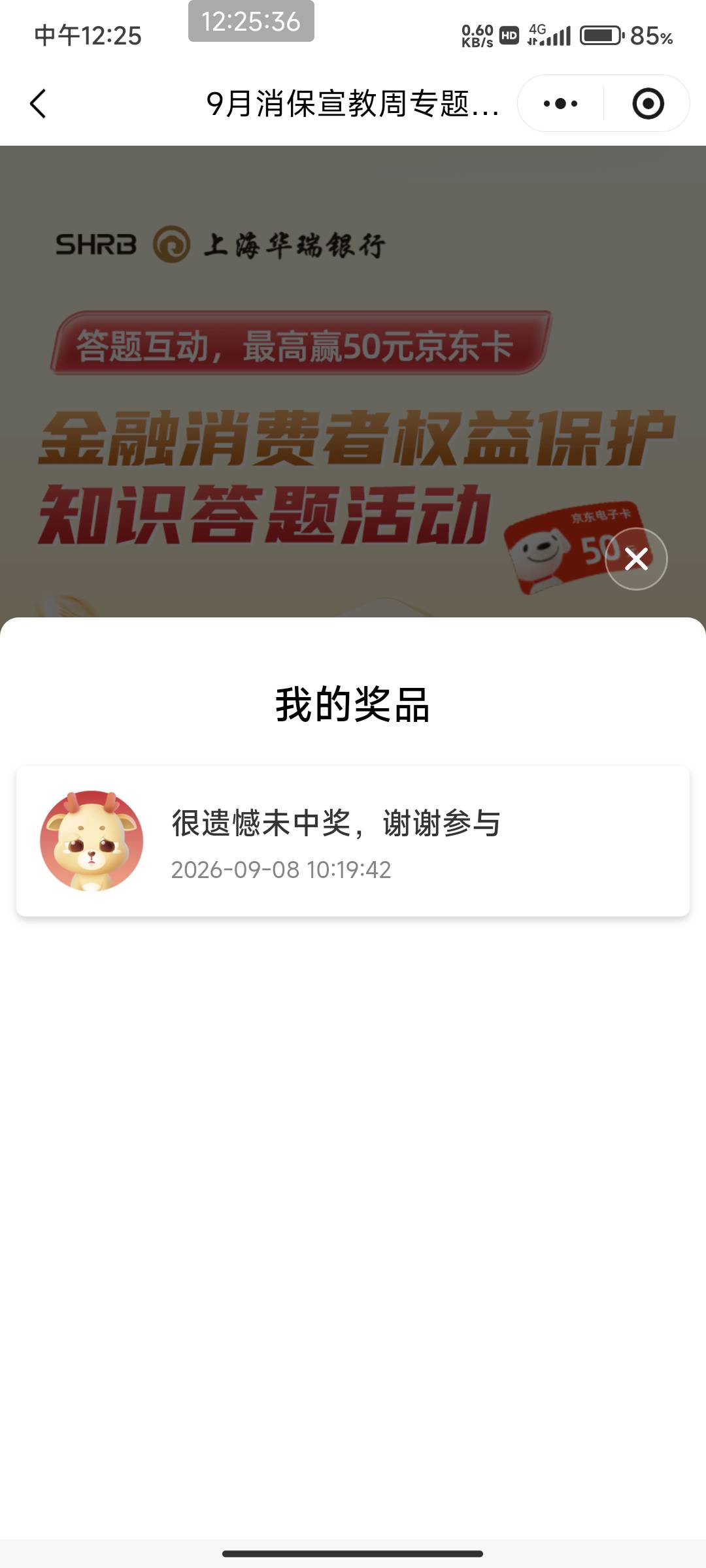The width and height of the screenshot is (706, 1568).
Task: Close the 我的奖品 popup
Action: 636,559
